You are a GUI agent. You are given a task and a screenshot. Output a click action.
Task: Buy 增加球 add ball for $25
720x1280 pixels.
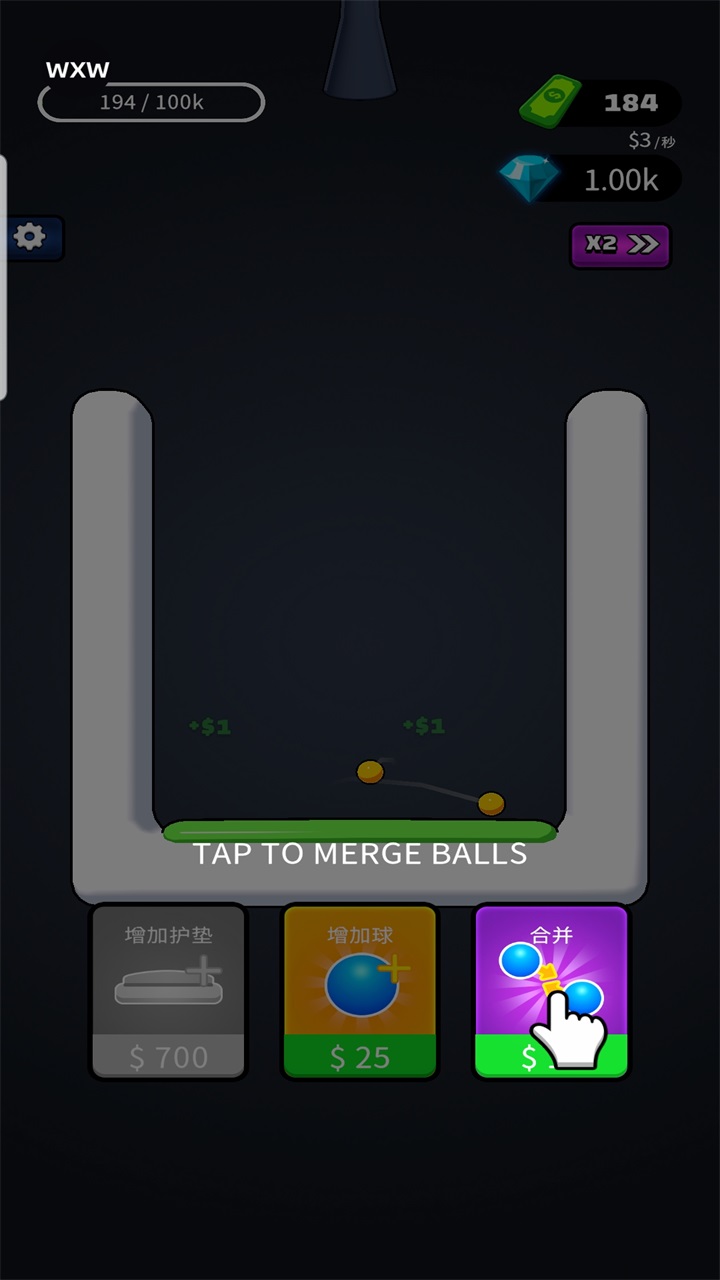360,991
